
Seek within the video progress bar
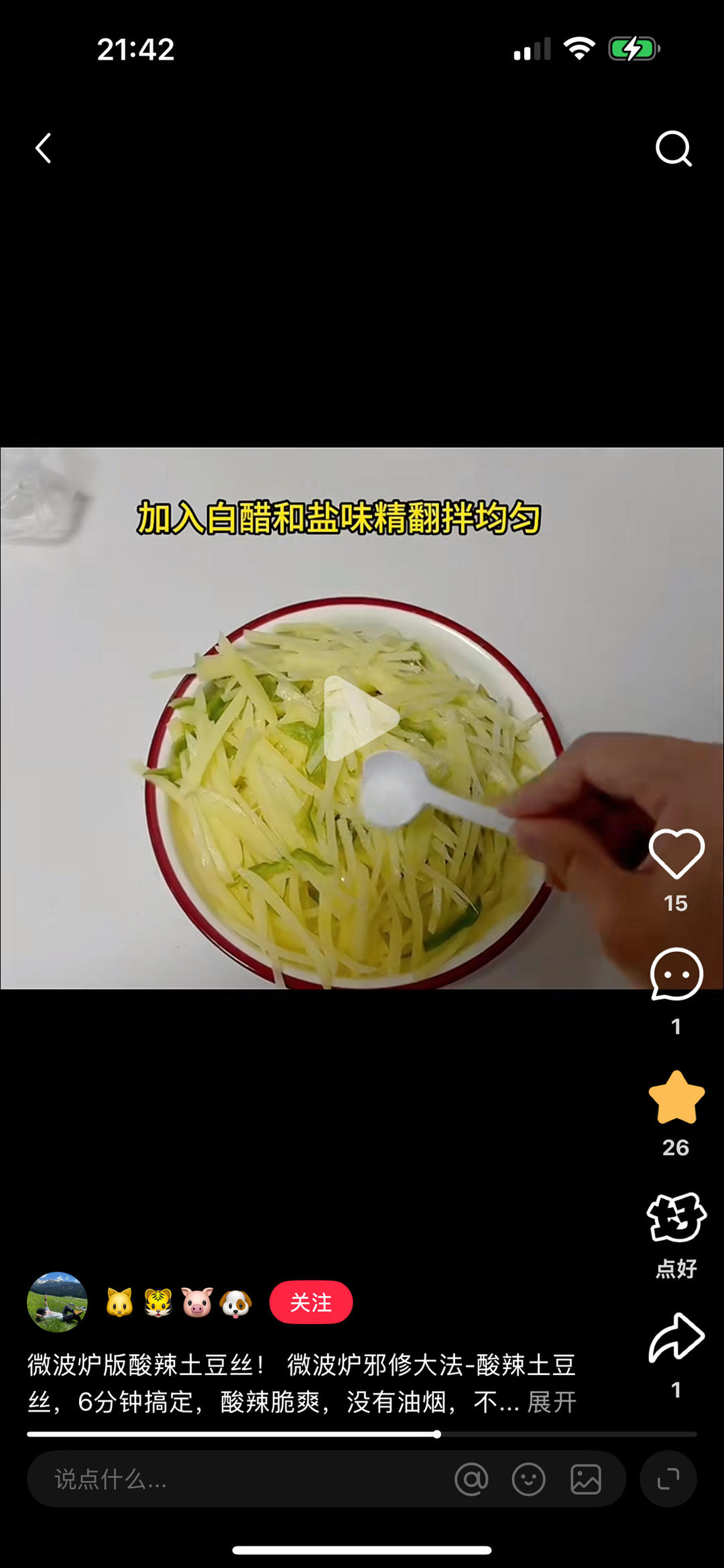pos(362,1435)
